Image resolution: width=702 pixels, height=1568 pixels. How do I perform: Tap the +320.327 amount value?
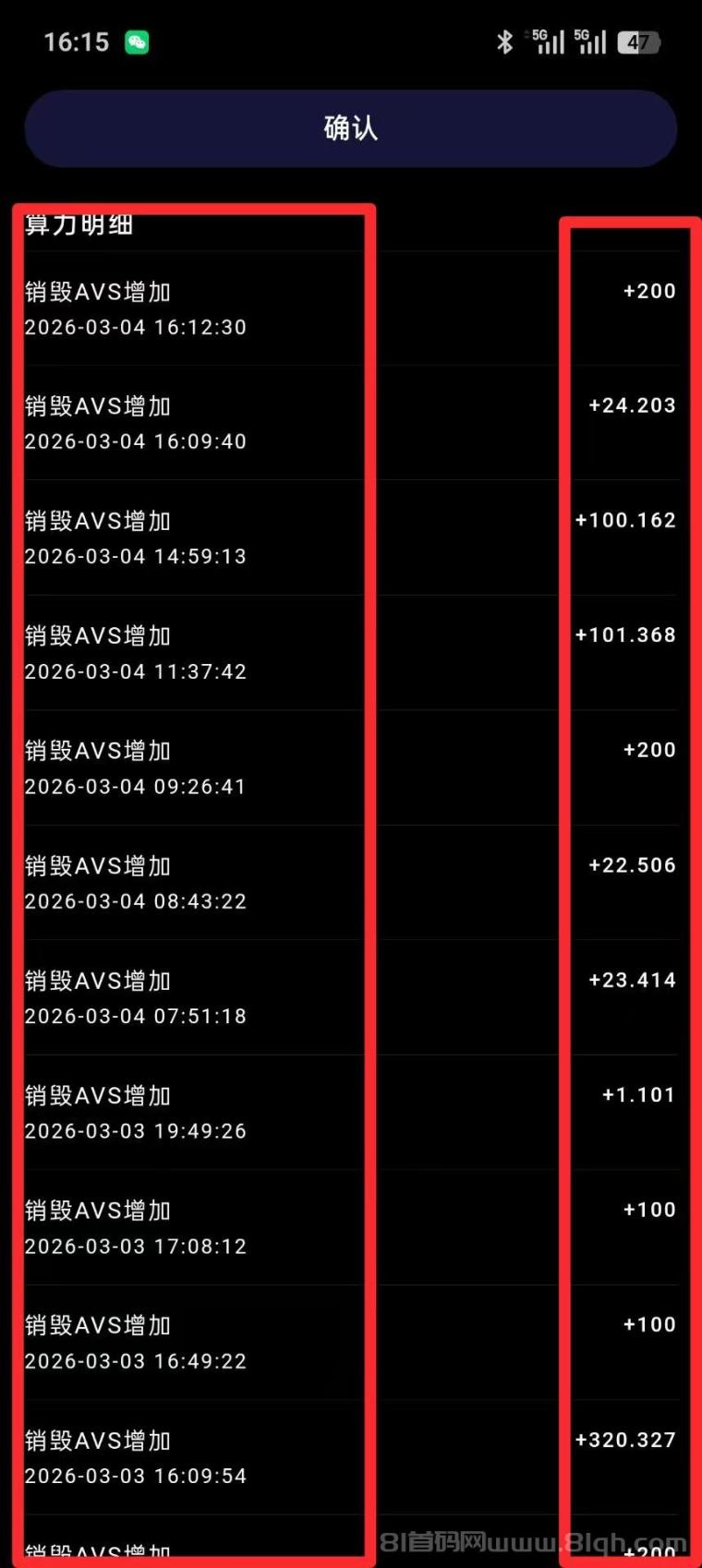628,1439
